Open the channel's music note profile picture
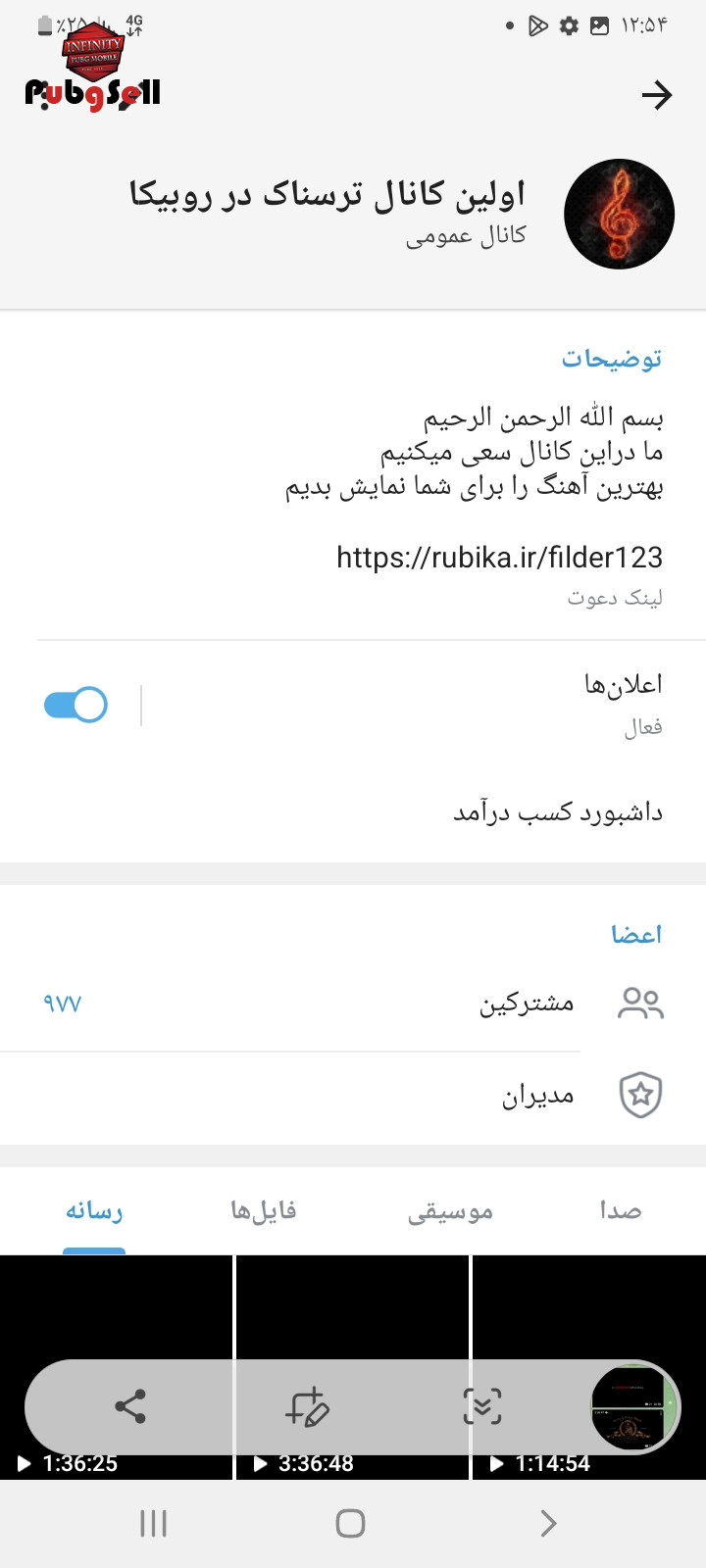Viewport: 706px width, 1568px height. (x=619, y=214)
